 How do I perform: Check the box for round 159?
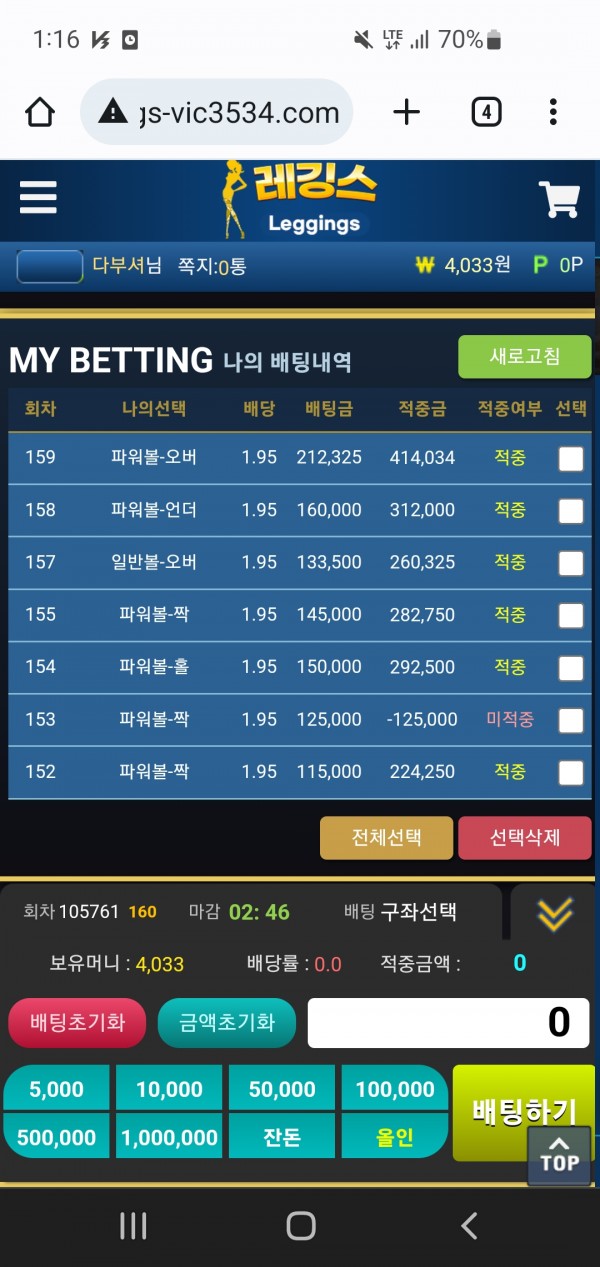(x=570, y=459)
